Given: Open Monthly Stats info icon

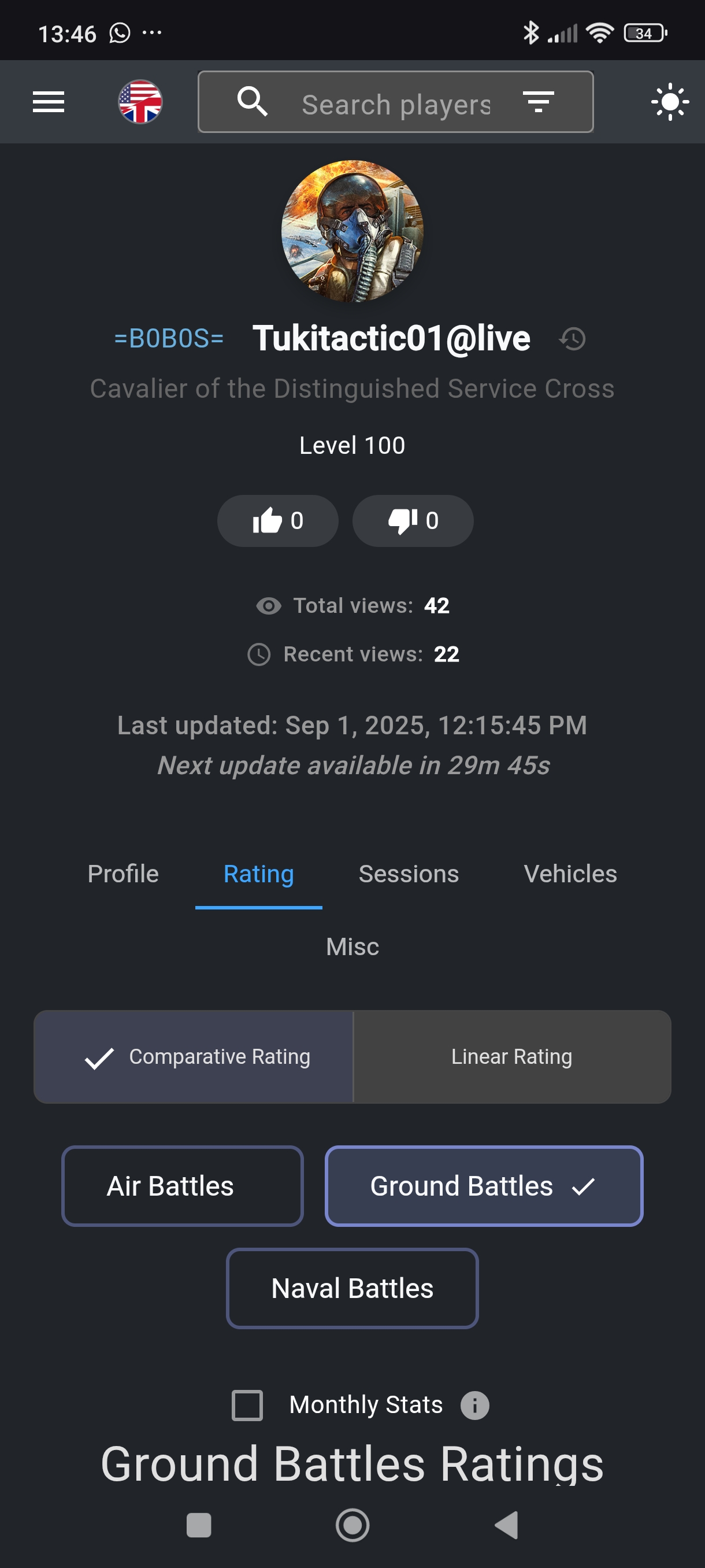Looking at the screenshot, I should (474, 1405).
